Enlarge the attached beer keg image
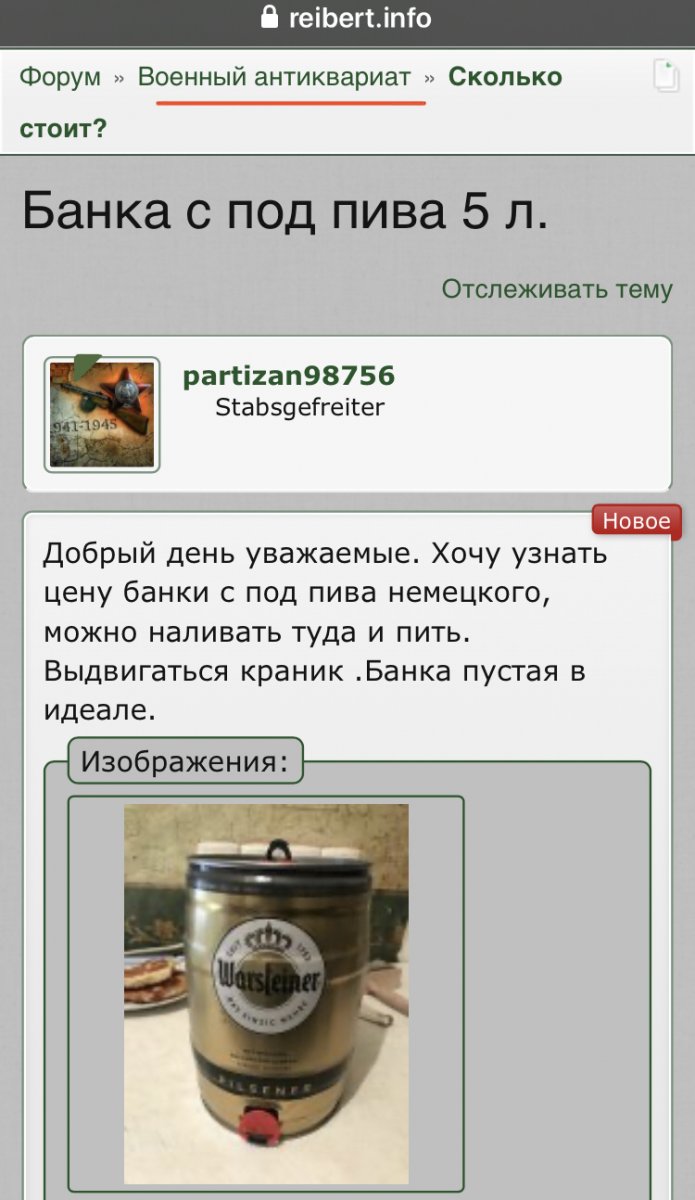Viewport: 695px width, 1200px height. pyautogui.click(x=266, y=993)
